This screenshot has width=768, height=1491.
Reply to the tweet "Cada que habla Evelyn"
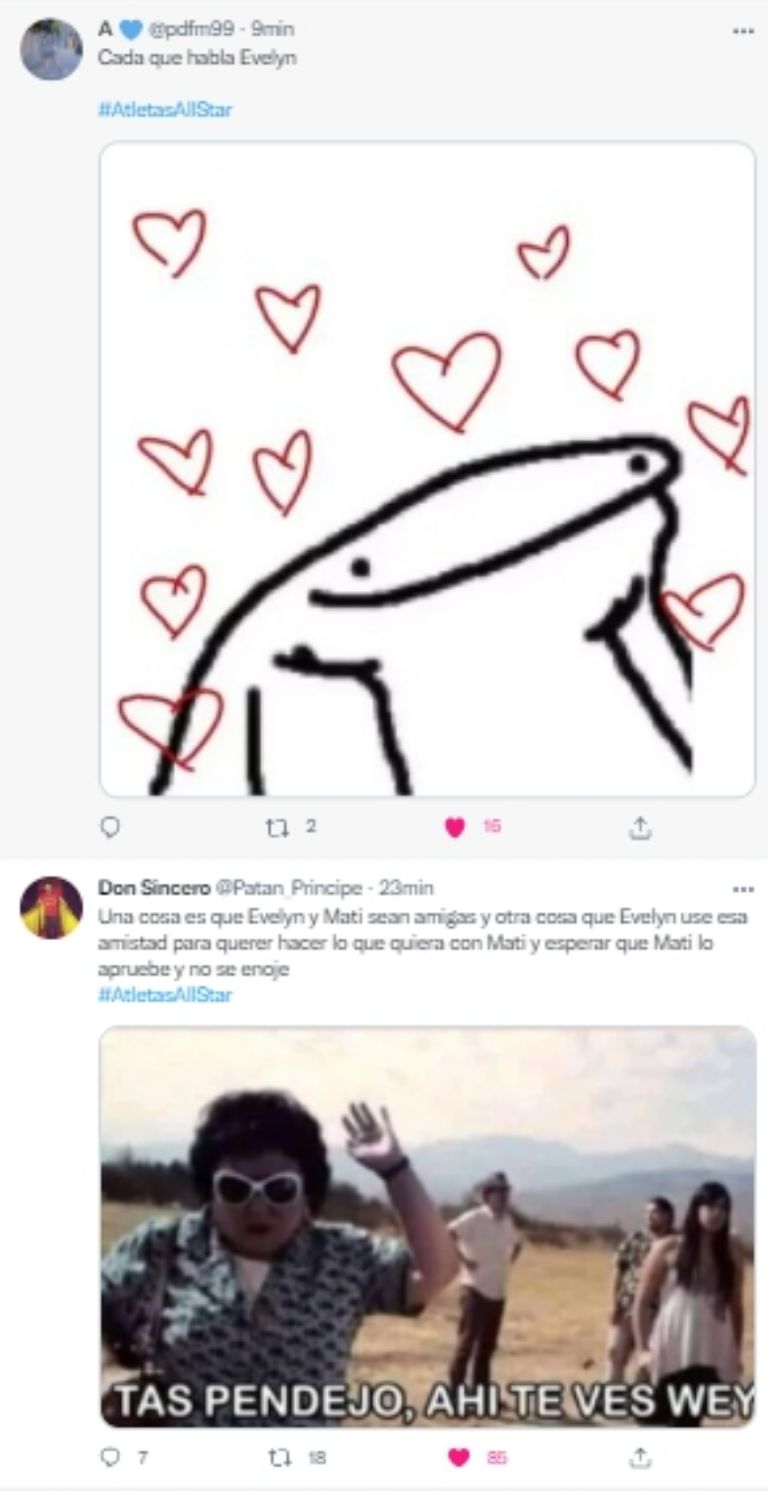click(111, 827)
